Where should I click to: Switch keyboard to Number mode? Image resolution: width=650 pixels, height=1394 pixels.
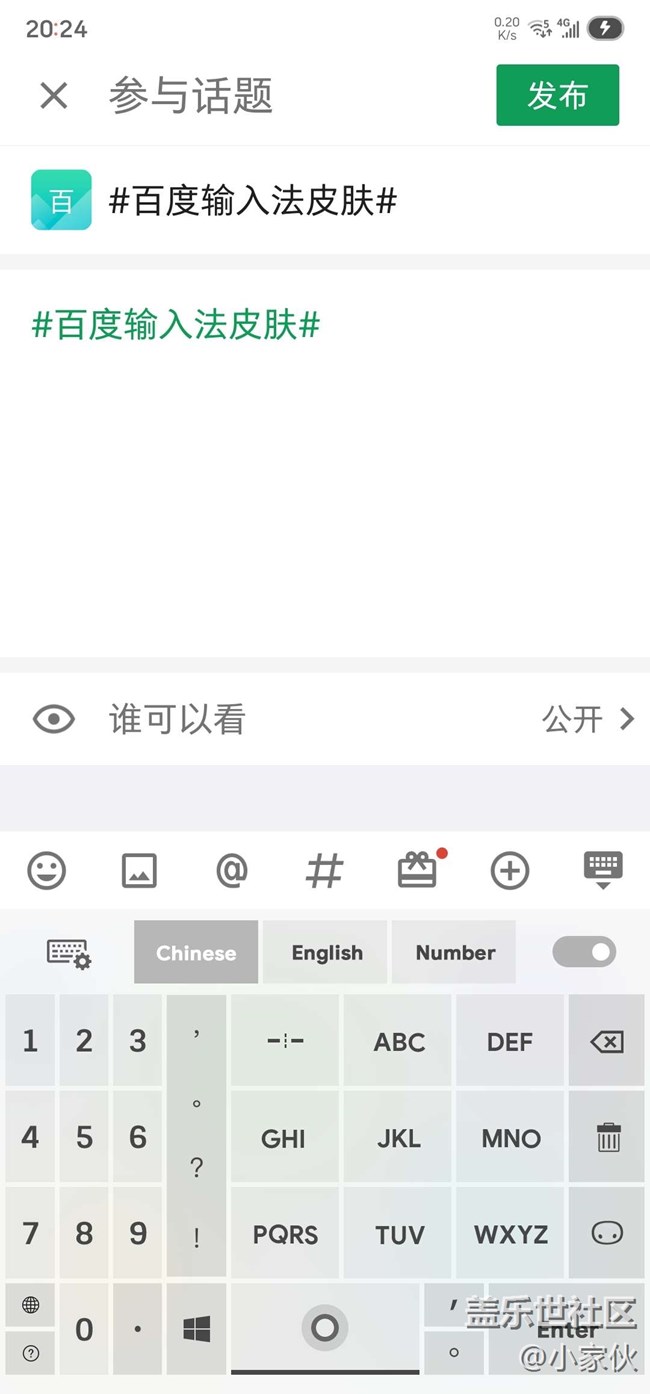[455, 953]
